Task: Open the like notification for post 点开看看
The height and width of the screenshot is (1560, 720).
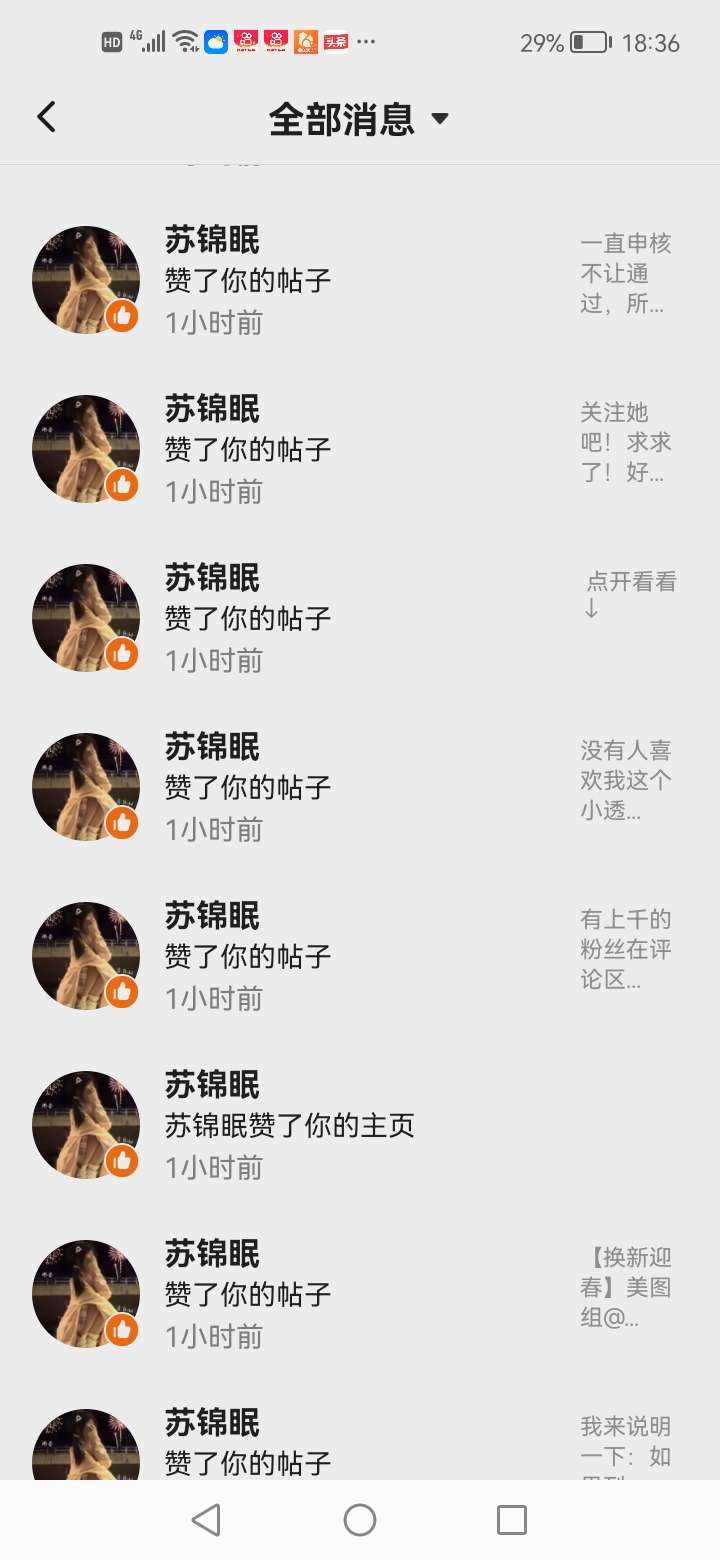Action: (x=360, y=618)
